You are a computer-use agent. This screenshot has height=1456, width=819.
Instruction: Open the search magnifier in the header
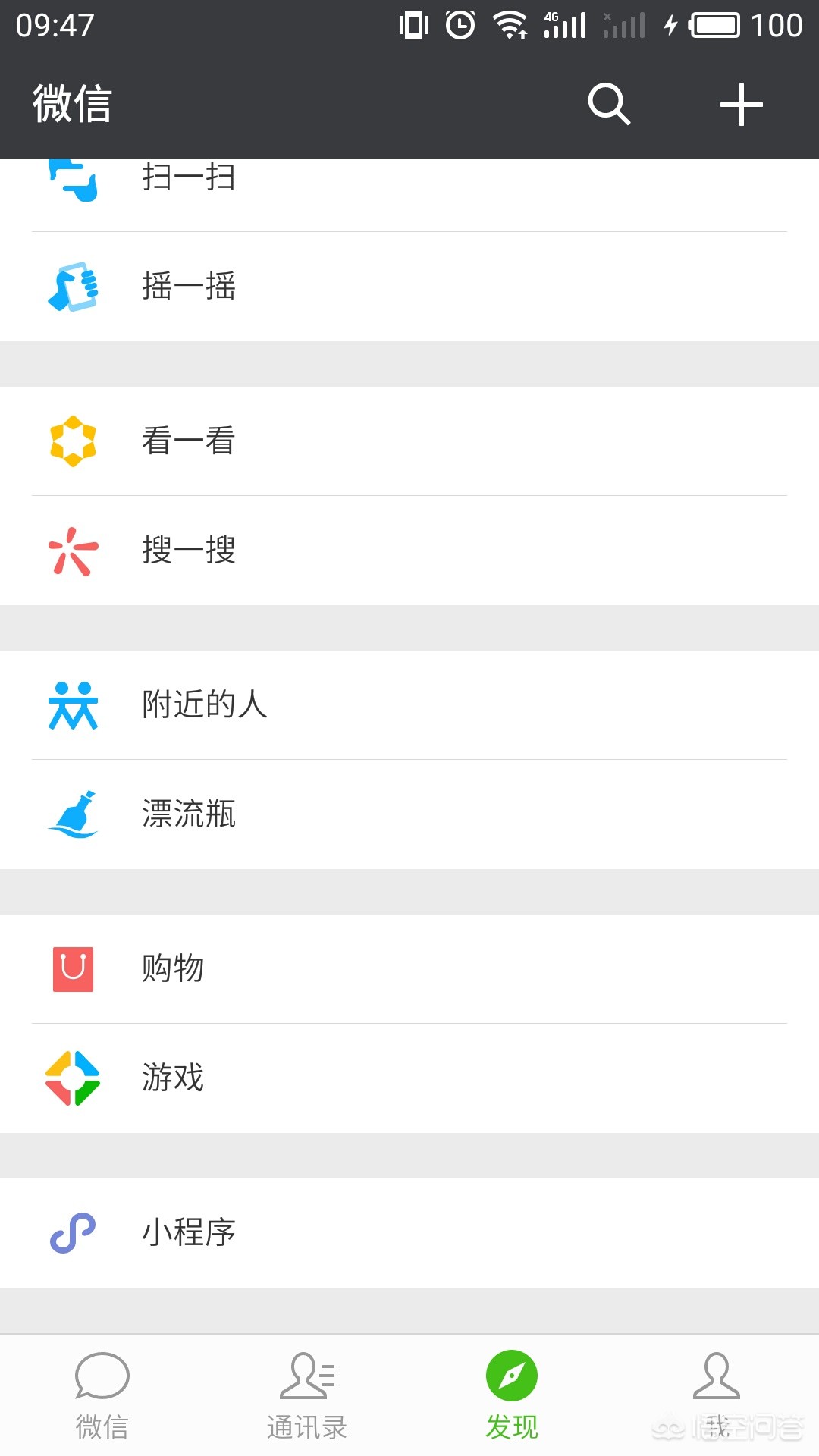point(609,104)
